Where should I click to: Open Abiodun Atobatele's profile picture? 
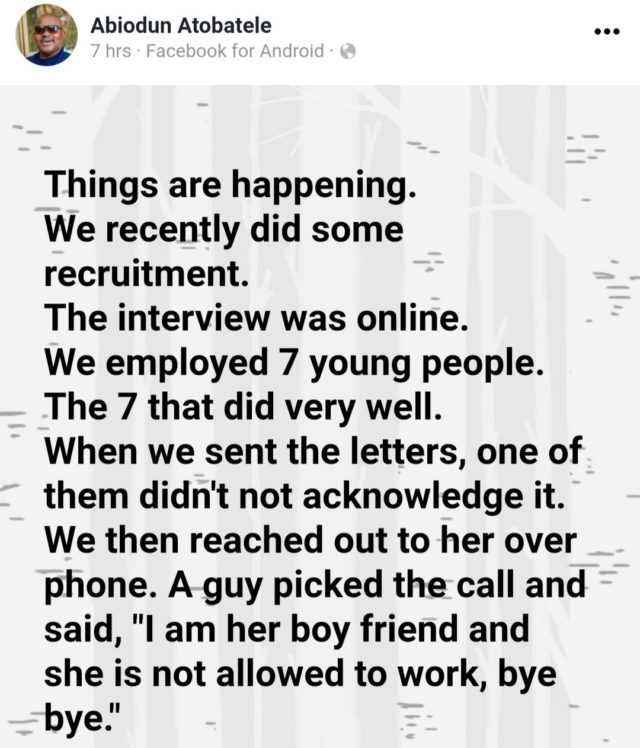point(46,36)
